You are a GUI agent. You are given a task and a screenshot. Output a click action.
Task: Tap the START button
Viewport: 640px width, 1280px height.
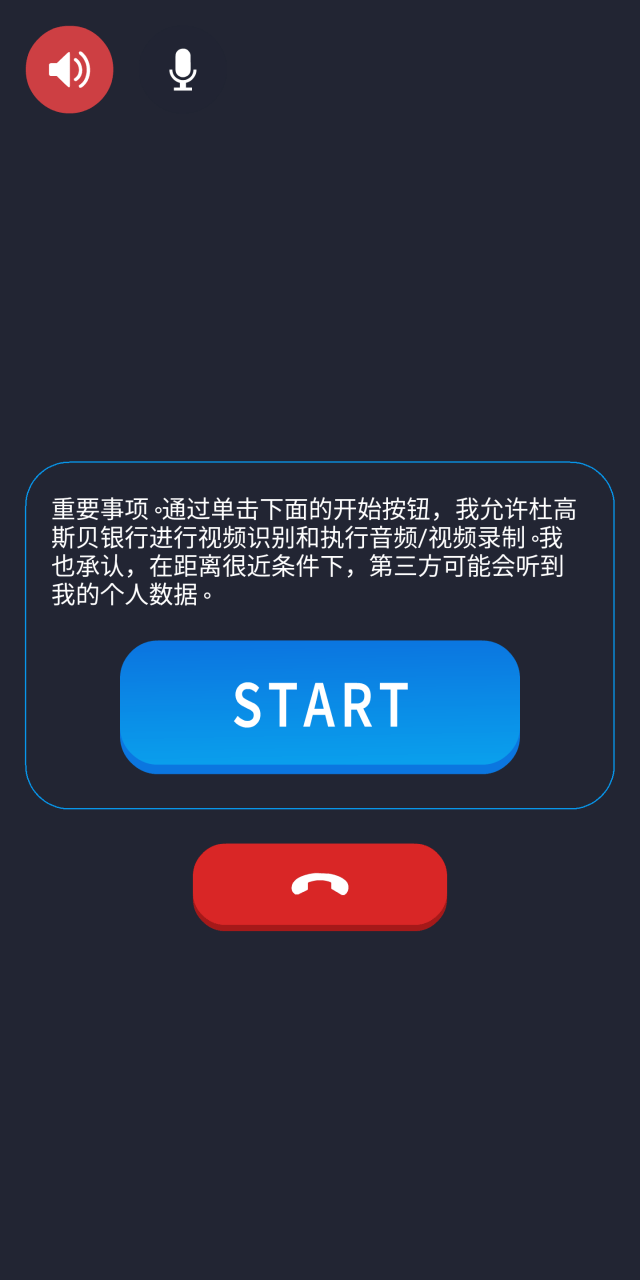[x=320, y=706]
